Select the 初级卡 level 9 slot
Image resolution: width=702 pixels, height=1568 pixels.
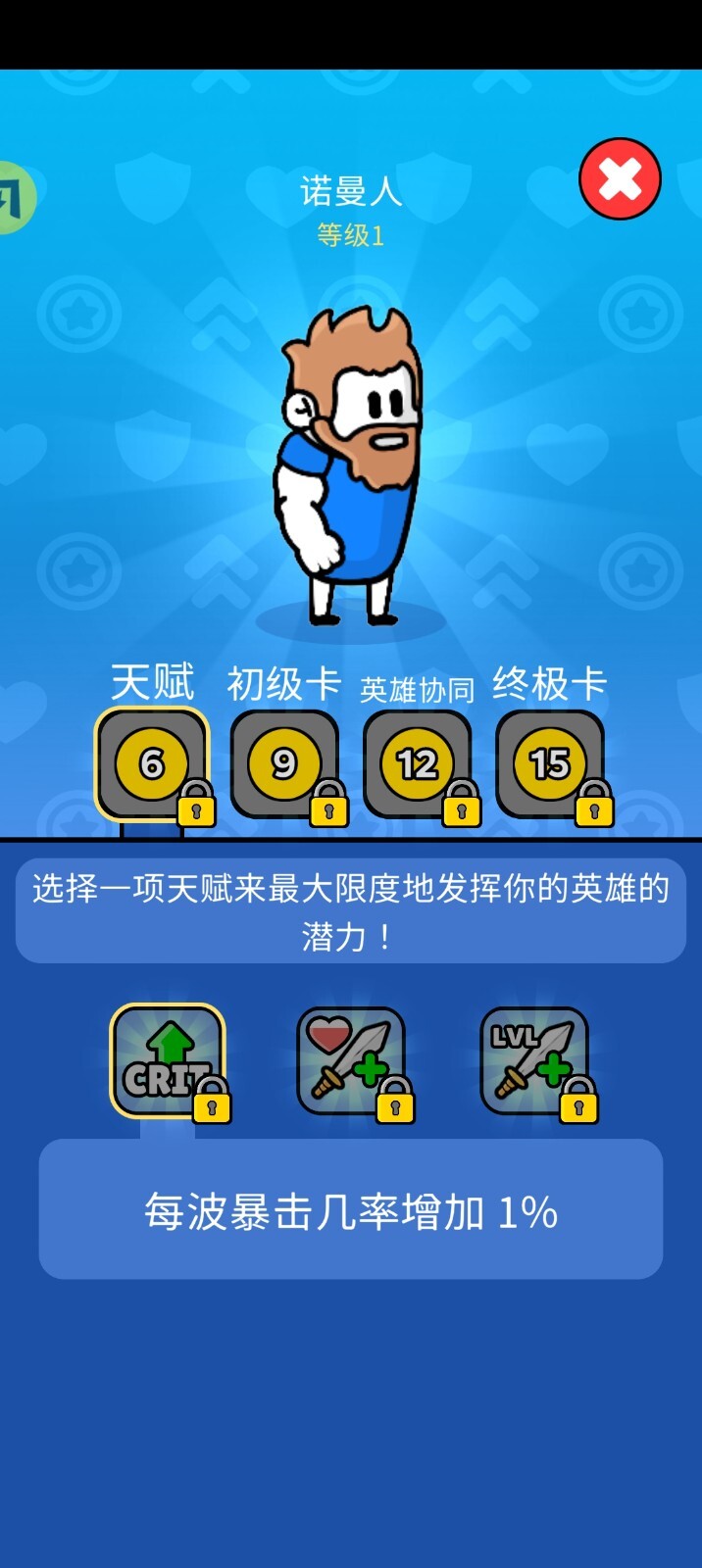(x=284, y=763)
